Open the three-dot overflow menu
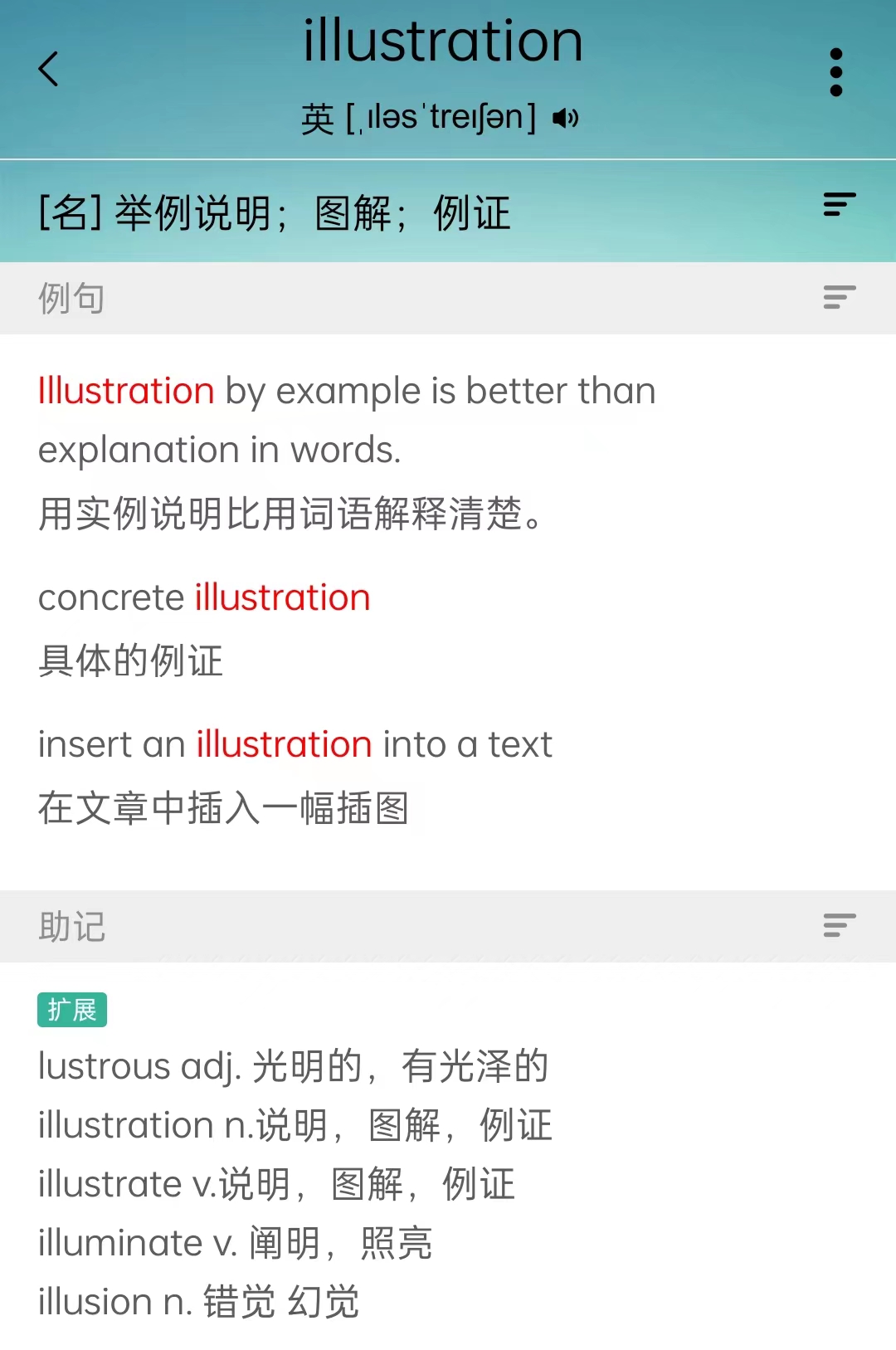The width and height of the screenshot is (896, 1350). [835, 72]
